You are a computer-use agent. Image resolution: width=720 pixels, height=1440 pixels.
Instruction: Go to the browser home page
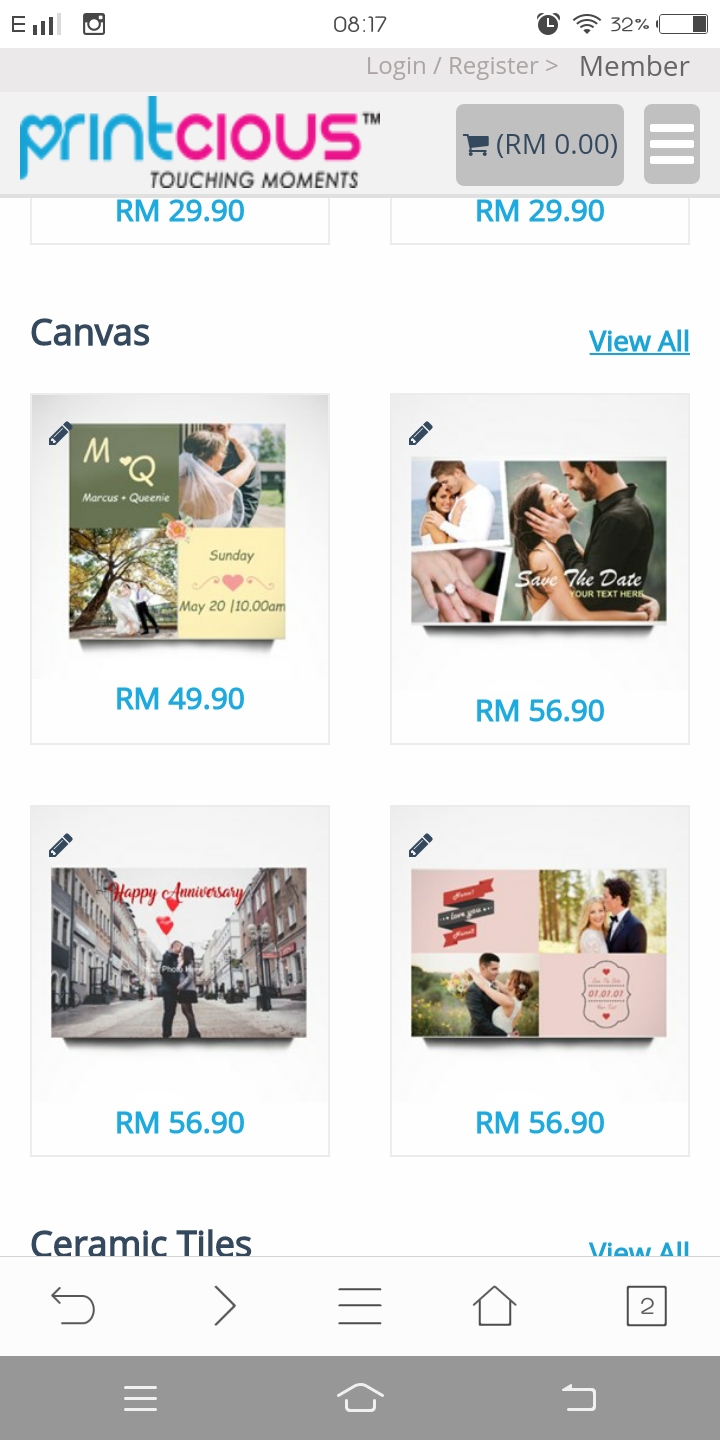pos(494,1306)
